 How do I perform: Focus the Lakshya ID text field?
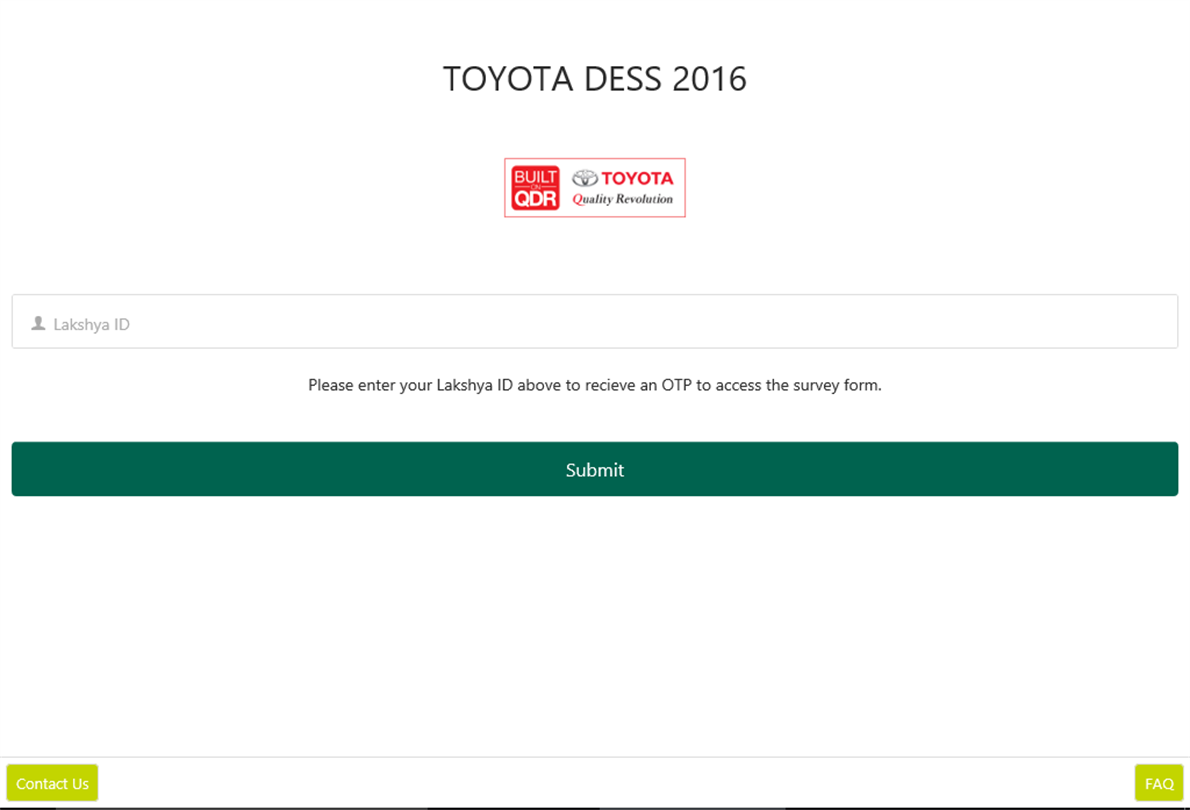click(x=594, y=323)
